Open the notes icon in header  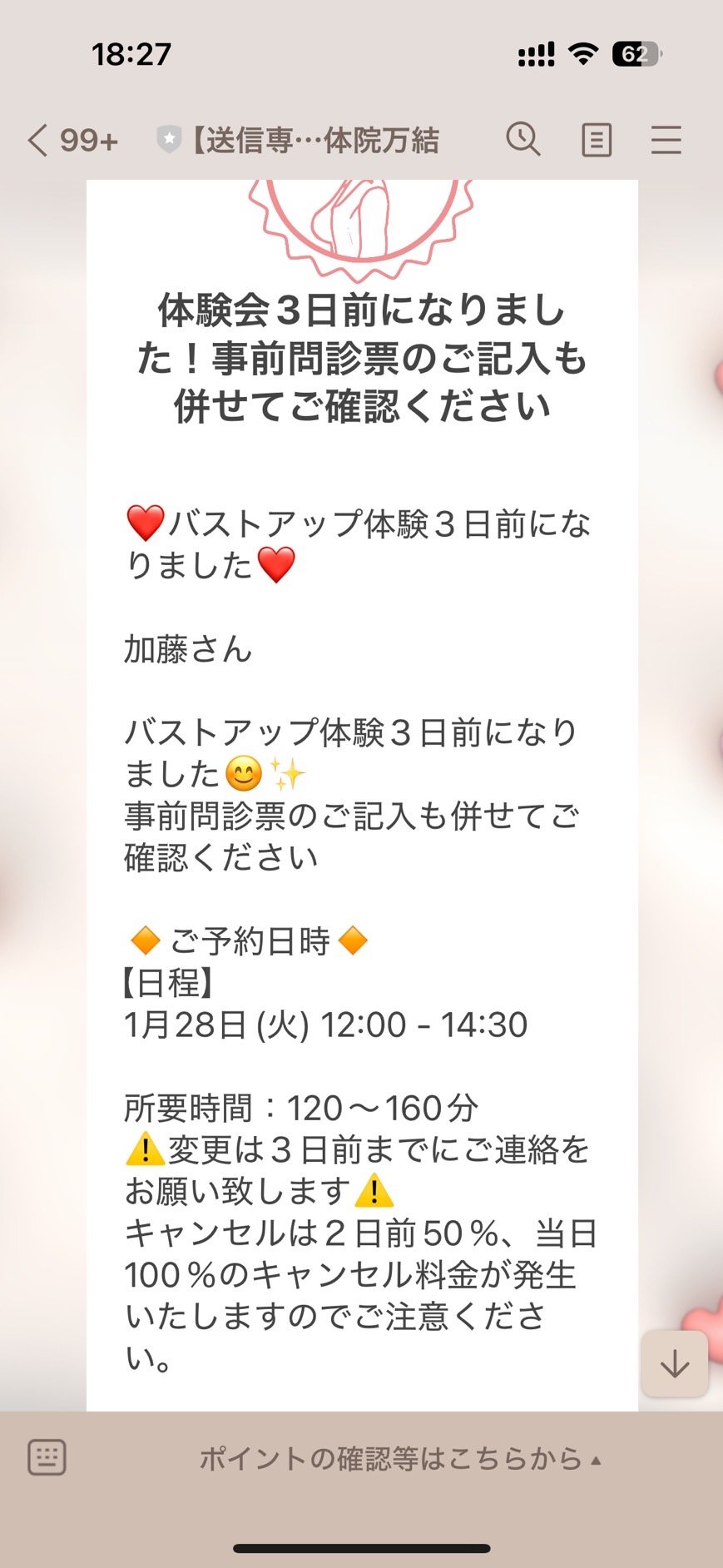tap(596, 140)
